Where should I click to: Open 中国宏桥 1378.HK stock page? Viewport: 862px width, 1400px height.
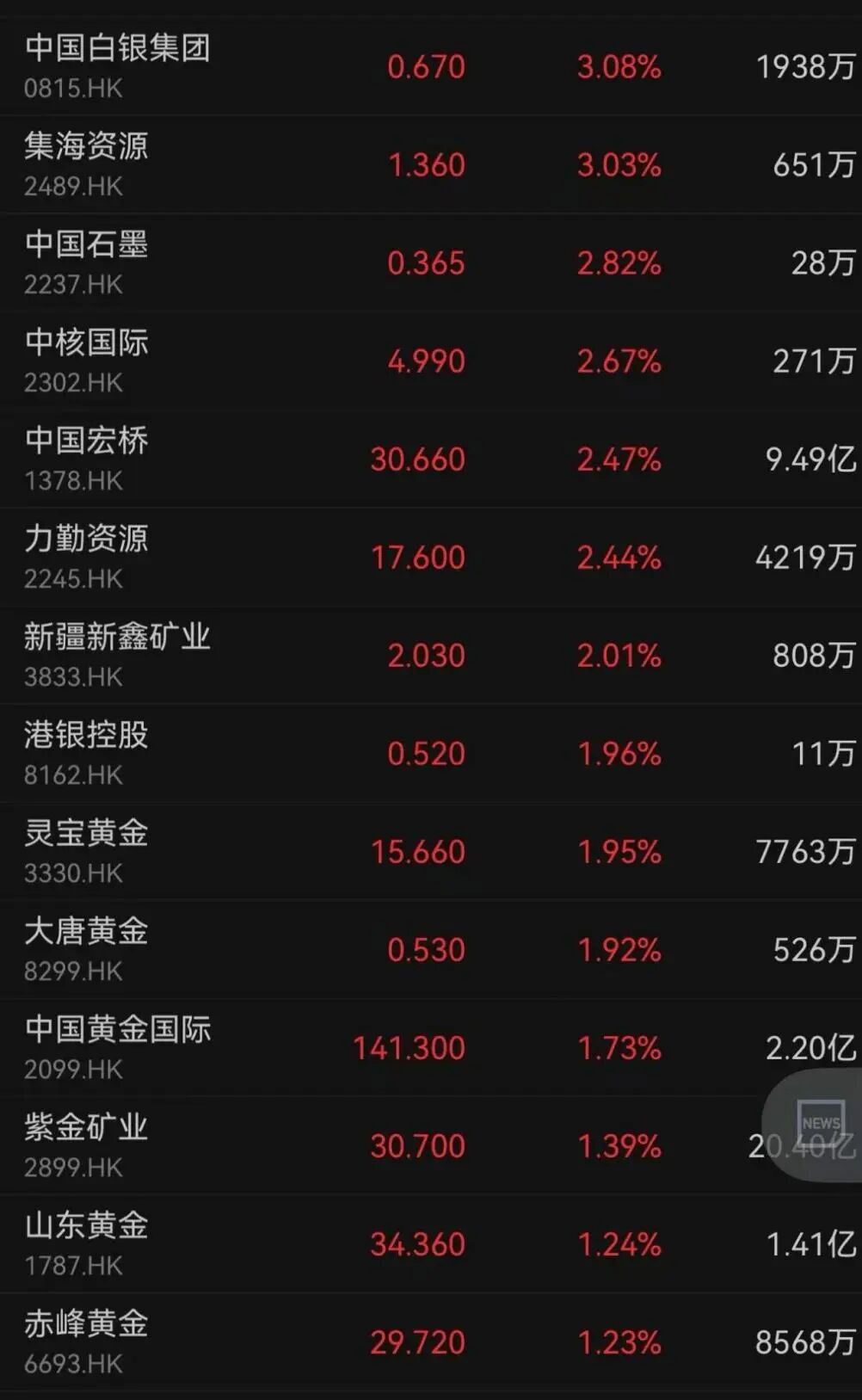[86, 458]
